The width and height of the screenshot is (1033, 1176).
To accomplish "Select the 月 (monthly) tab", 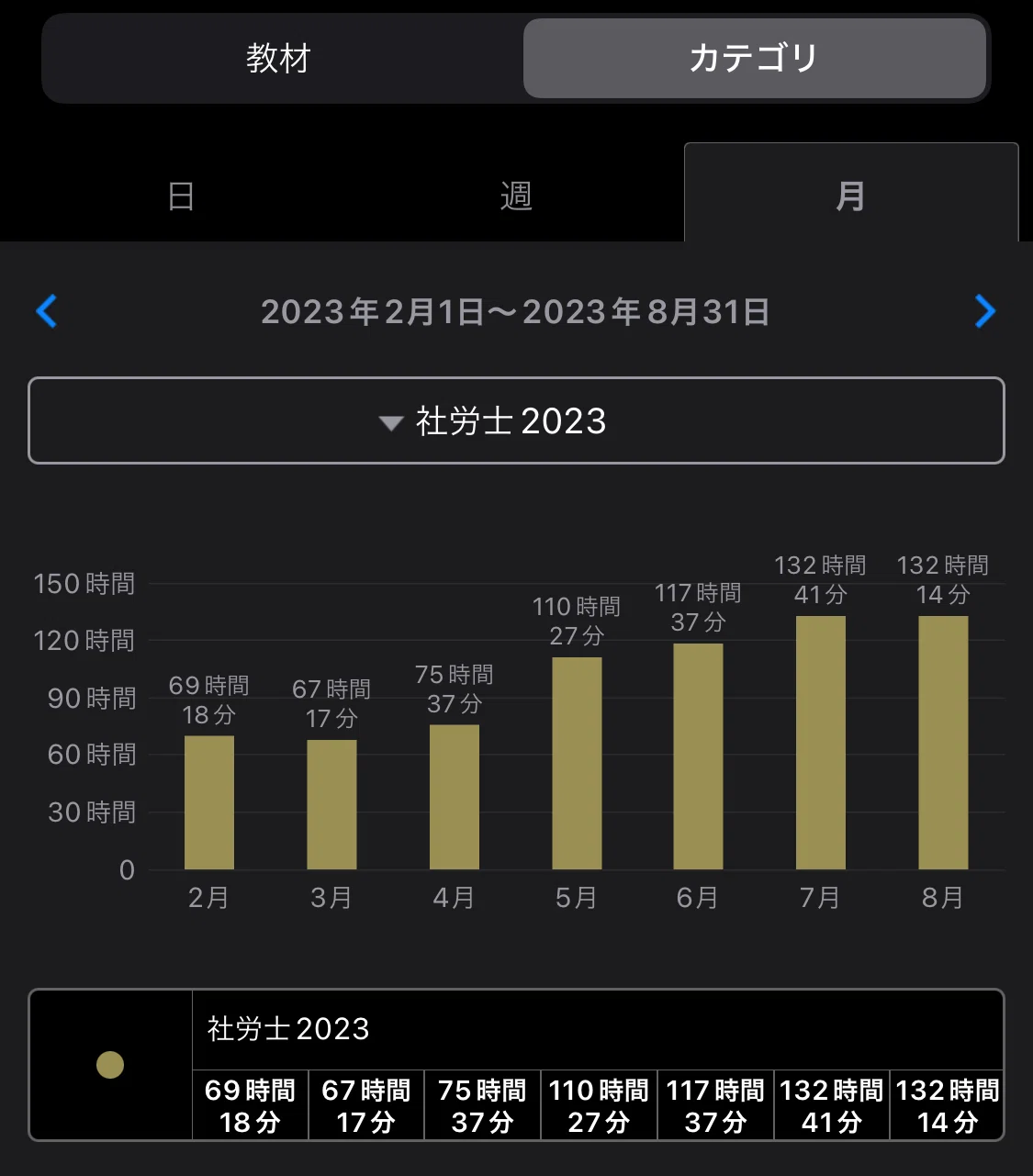I will tap(851, 194).
